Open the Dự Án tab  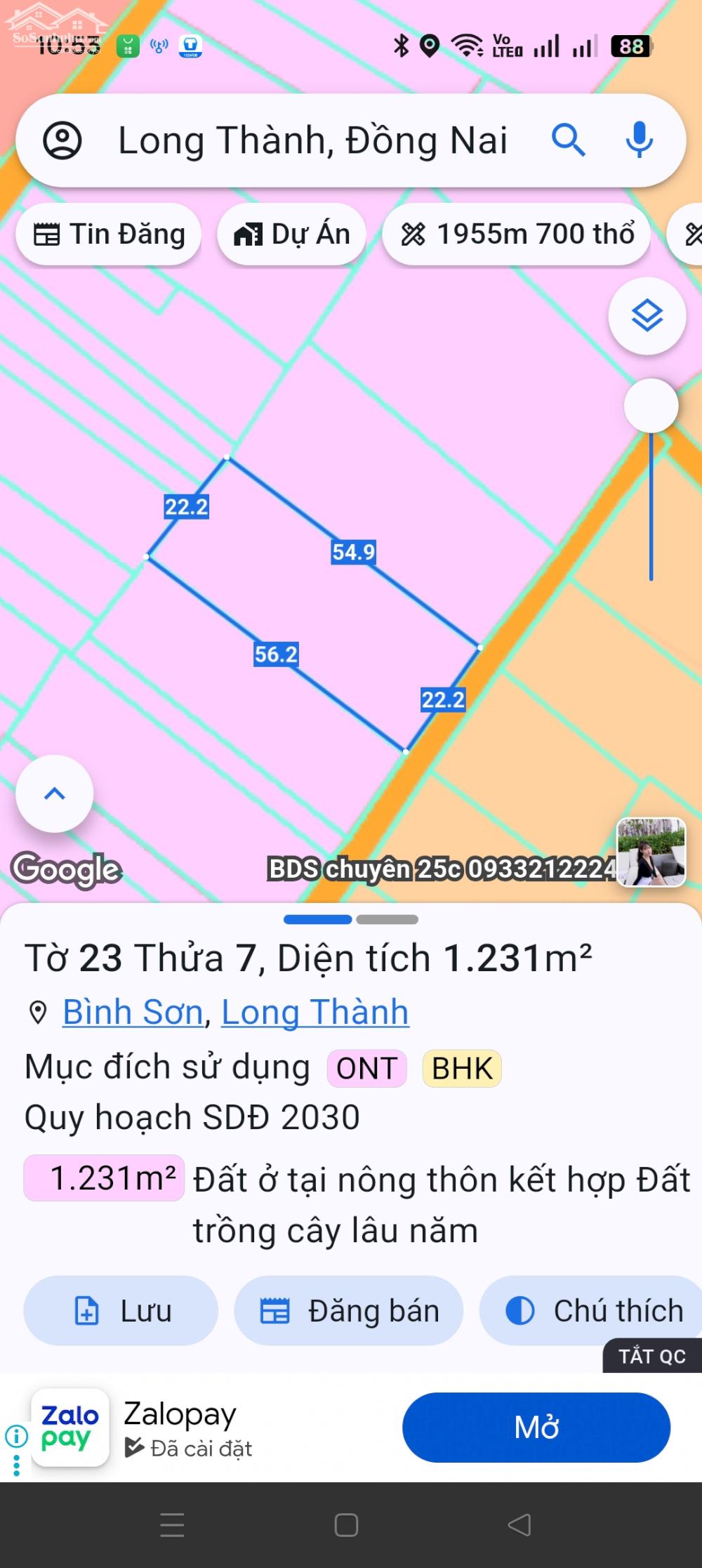coord(291,234)
